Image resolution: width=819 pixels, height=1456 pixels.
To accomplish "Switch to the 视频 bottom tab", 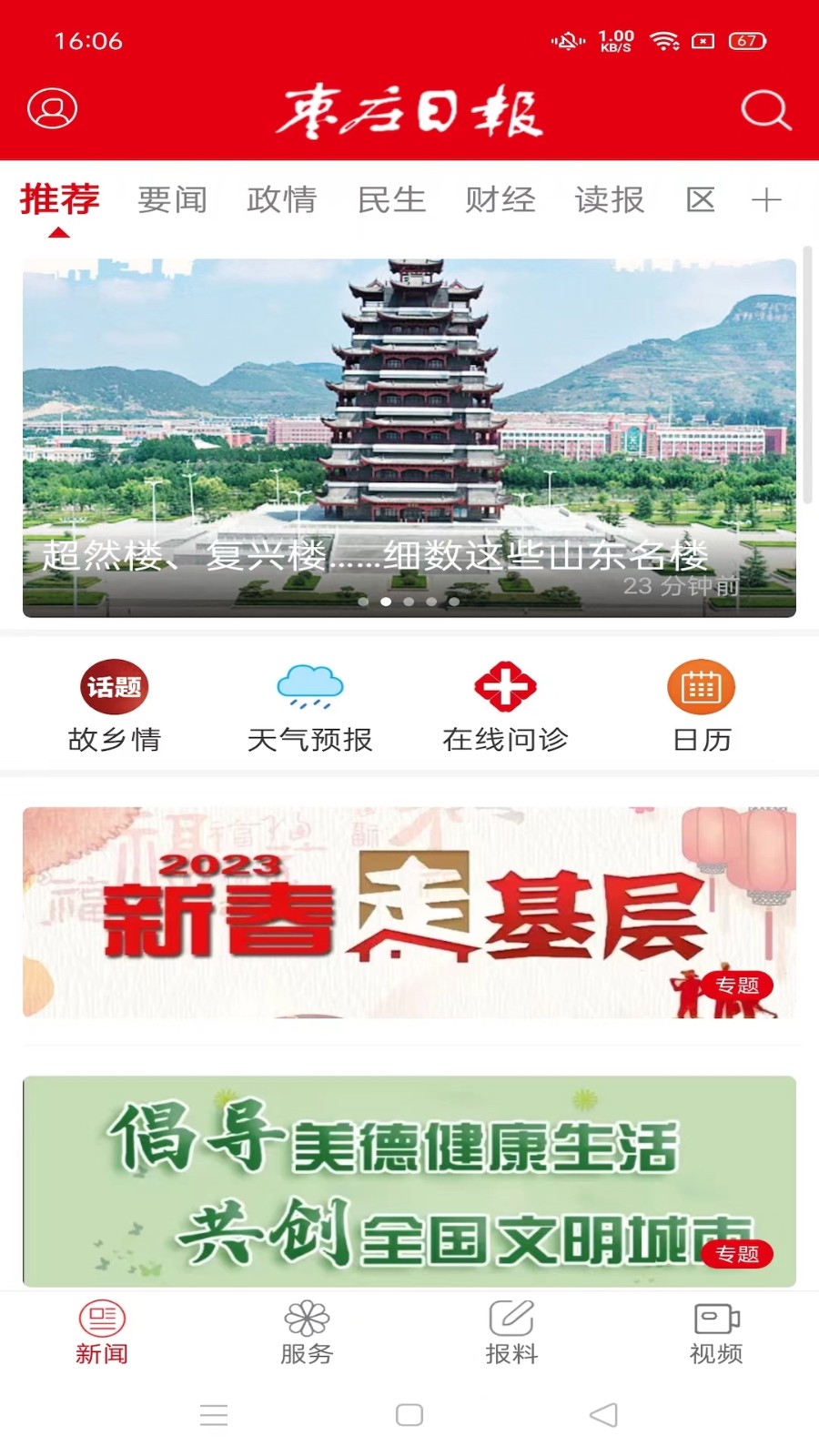I will pyautogui.click(x=716, y=1332).
